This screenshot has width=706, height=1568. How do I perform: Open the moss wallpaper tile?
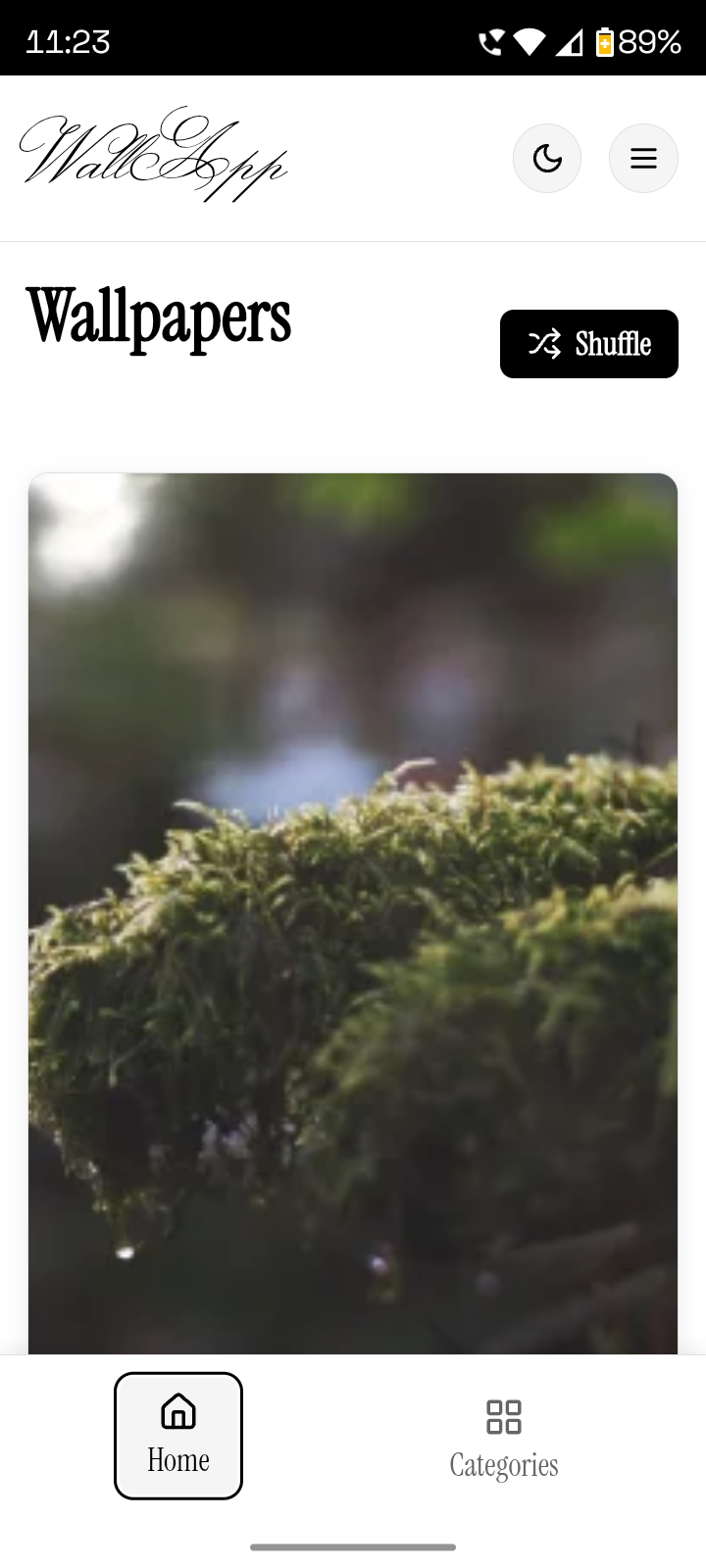click(x=353, y=911)
